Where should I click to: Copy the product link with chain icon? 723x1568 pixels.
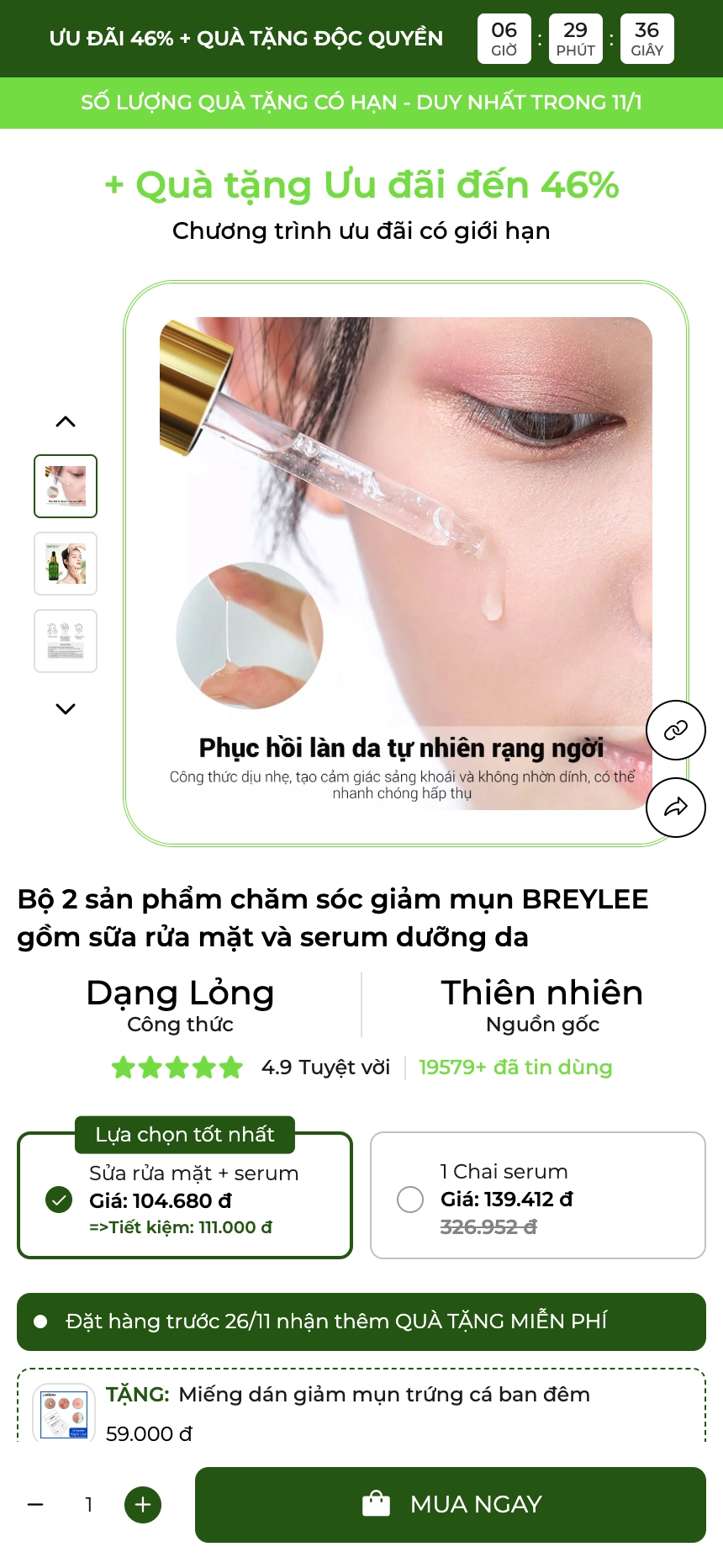(675, 730)
